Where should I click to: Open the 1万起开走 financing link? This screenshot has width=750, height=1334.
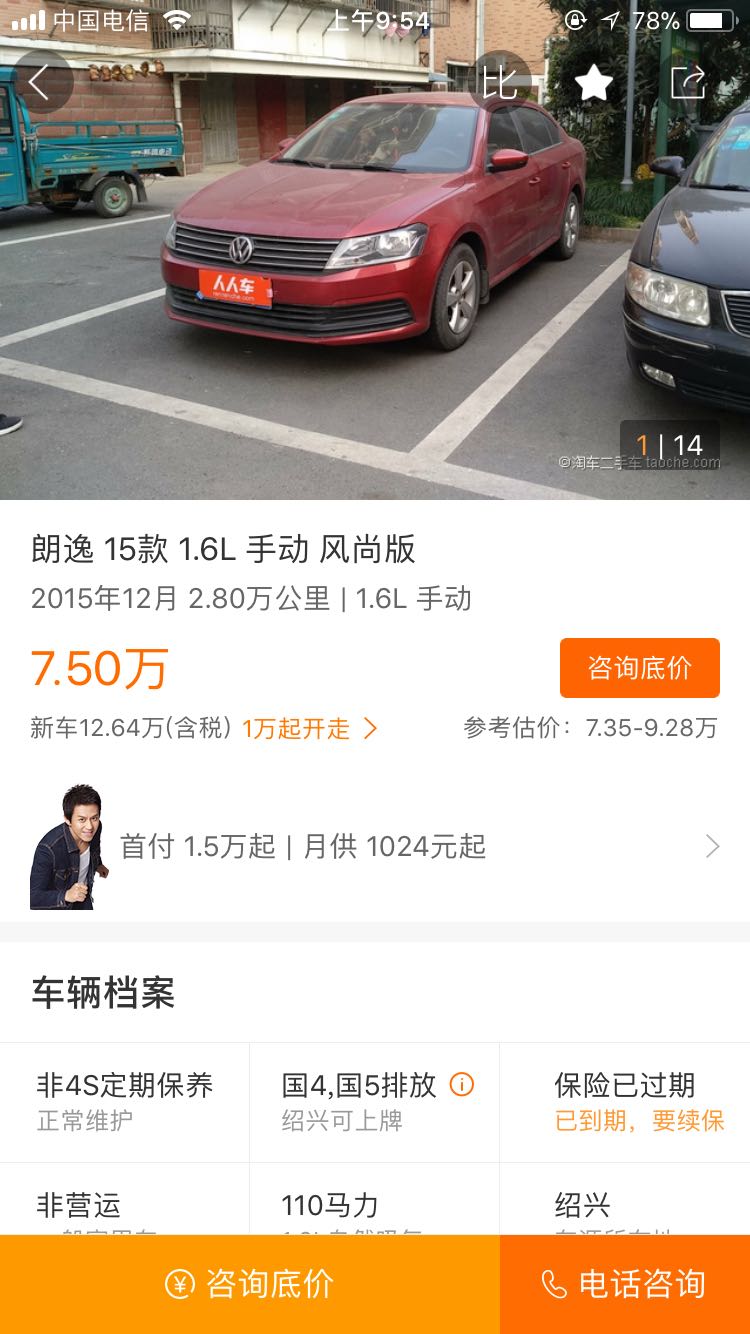[x=309, y=728]
